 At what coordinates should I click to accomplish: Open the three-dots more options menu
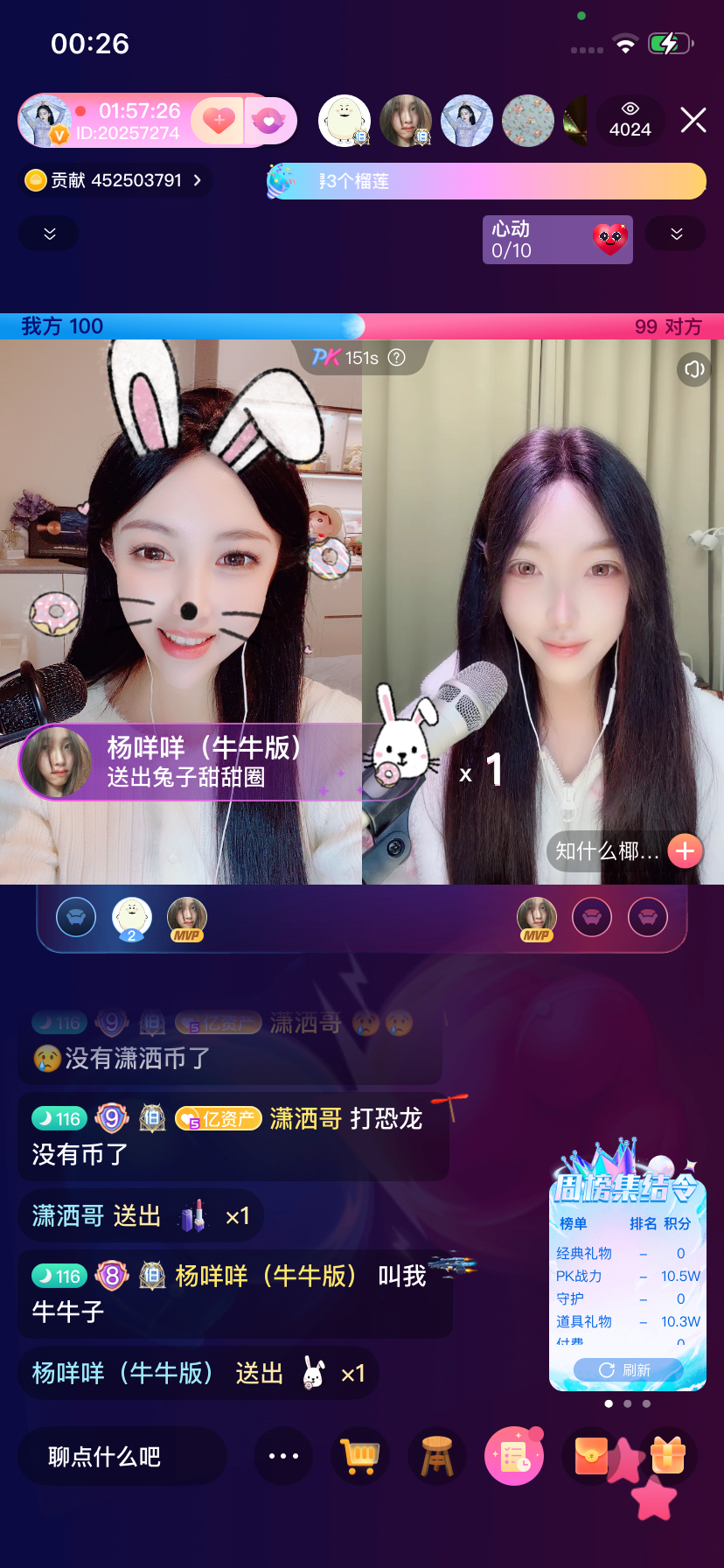283,1456
